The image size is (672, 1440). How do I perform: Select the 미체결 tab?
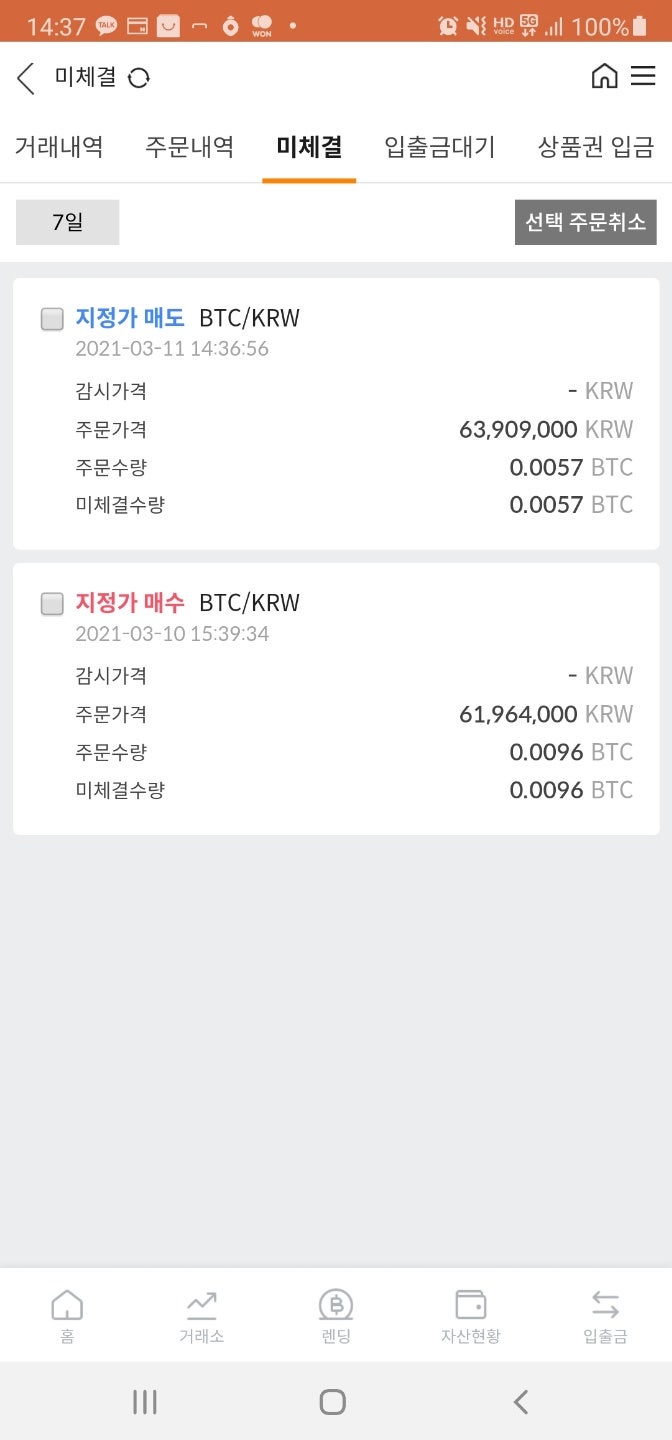[309, 147]
